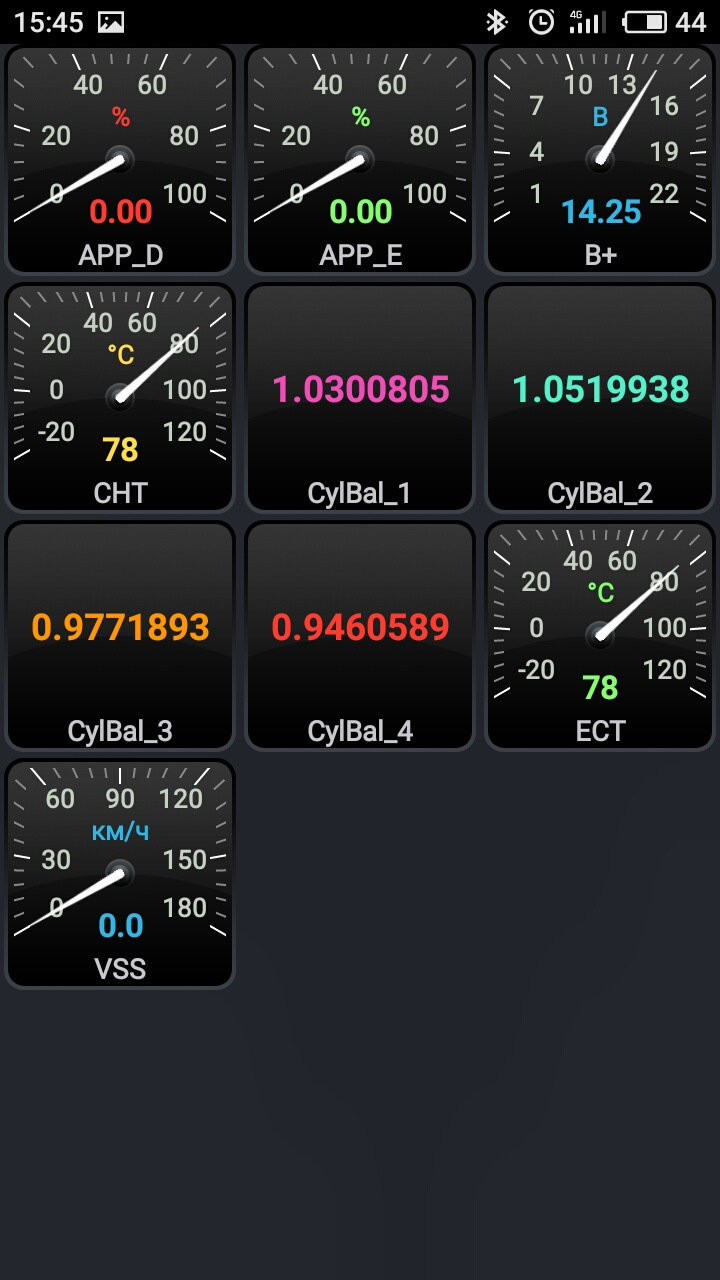Open the ECT temperature gauge
The image size is (720, 1280).
[x=600, y=636]
